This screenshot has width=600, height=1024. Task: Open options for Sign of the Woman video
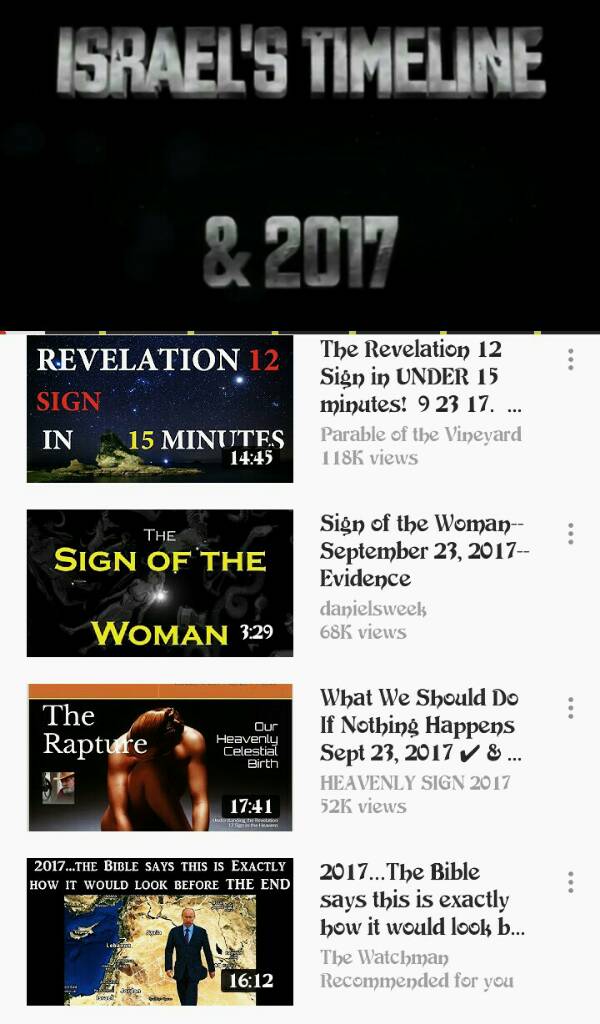point(571,534)
